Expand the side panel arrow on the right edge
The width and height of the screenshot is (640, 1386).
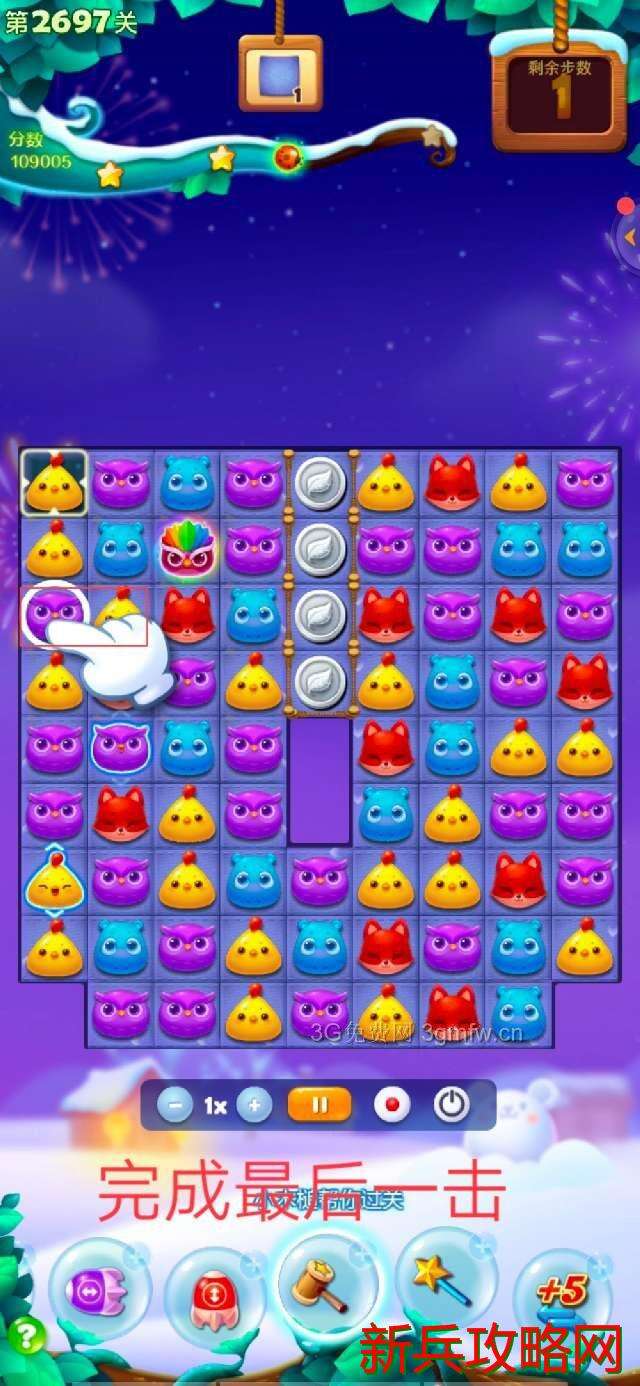pos(629,238)
